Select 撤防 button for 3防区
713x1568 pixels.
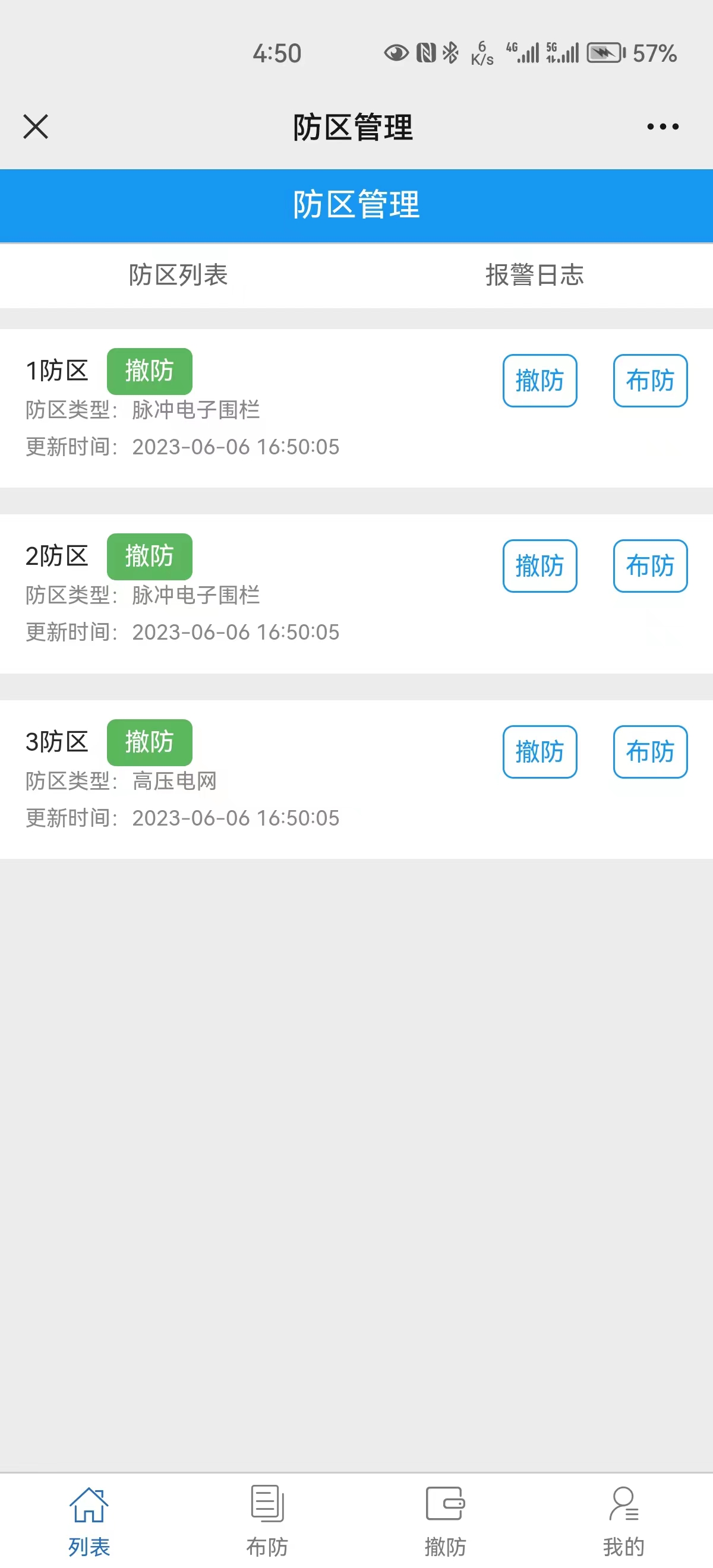540,752
